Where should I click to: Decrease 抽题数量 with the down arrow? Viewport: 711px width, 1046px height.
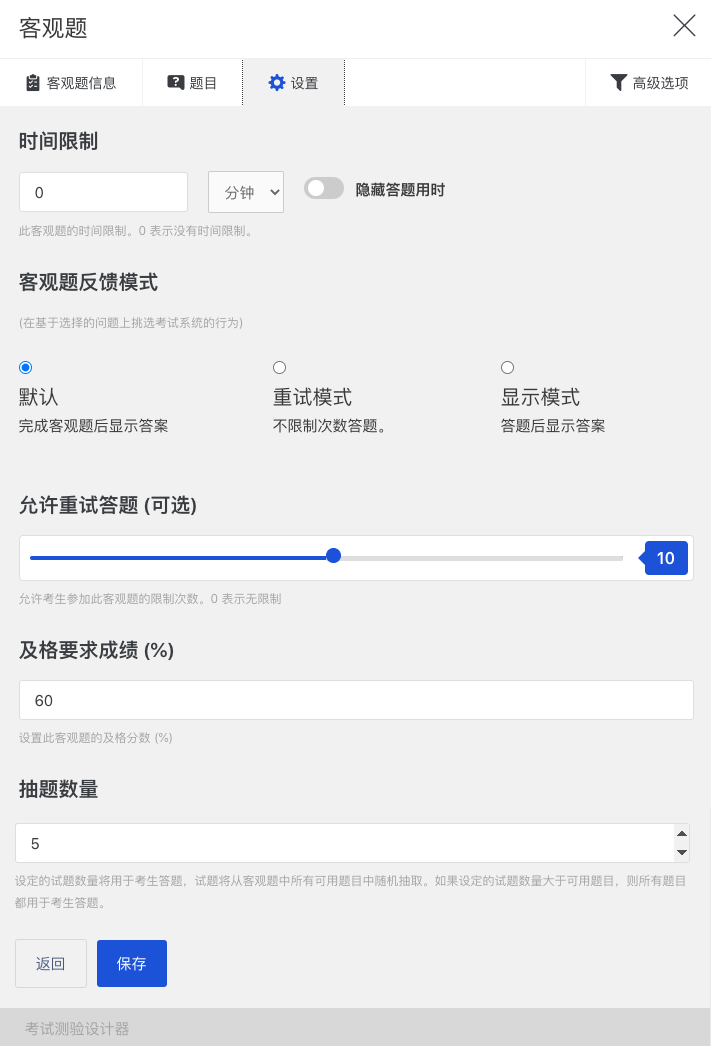(x=682, y=852)
